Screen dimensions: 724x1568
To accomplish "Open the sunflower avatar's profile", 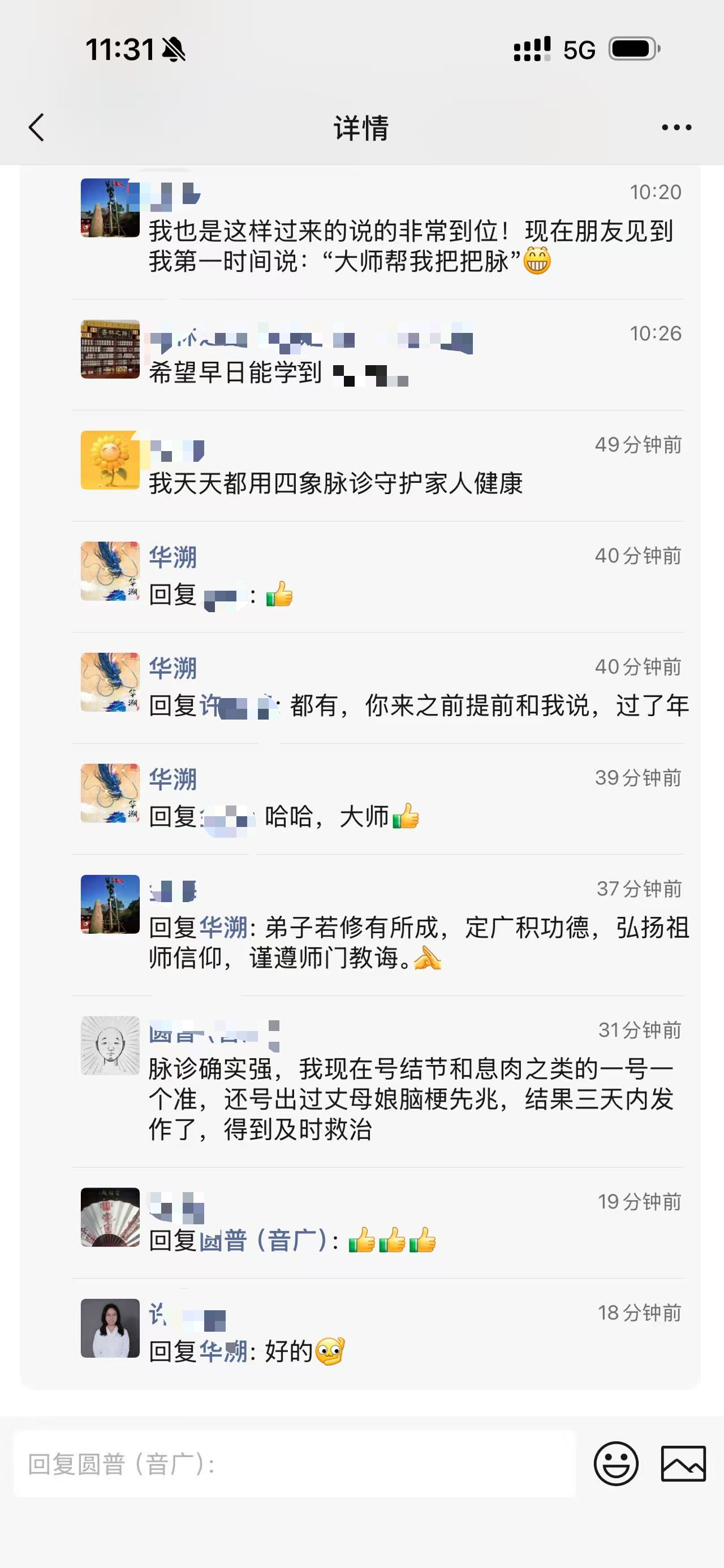I will (x=110, y=460).
